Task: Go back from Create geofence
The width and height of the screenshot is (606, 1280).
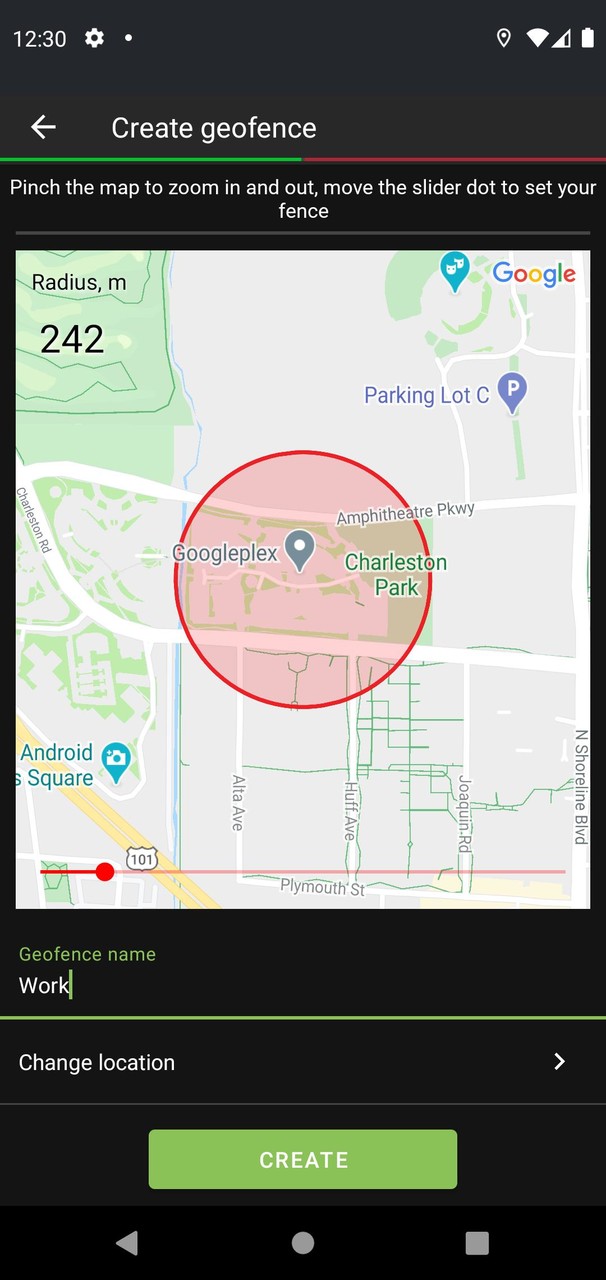Action: [43, 127]
